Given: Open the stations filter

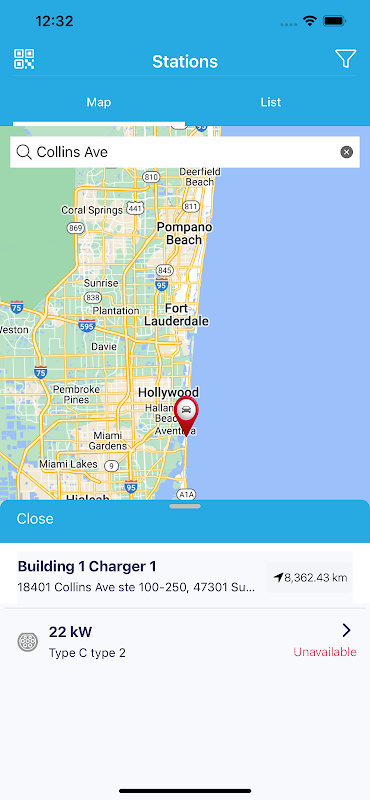Looking at the screenshot, I should click(346, 59).
